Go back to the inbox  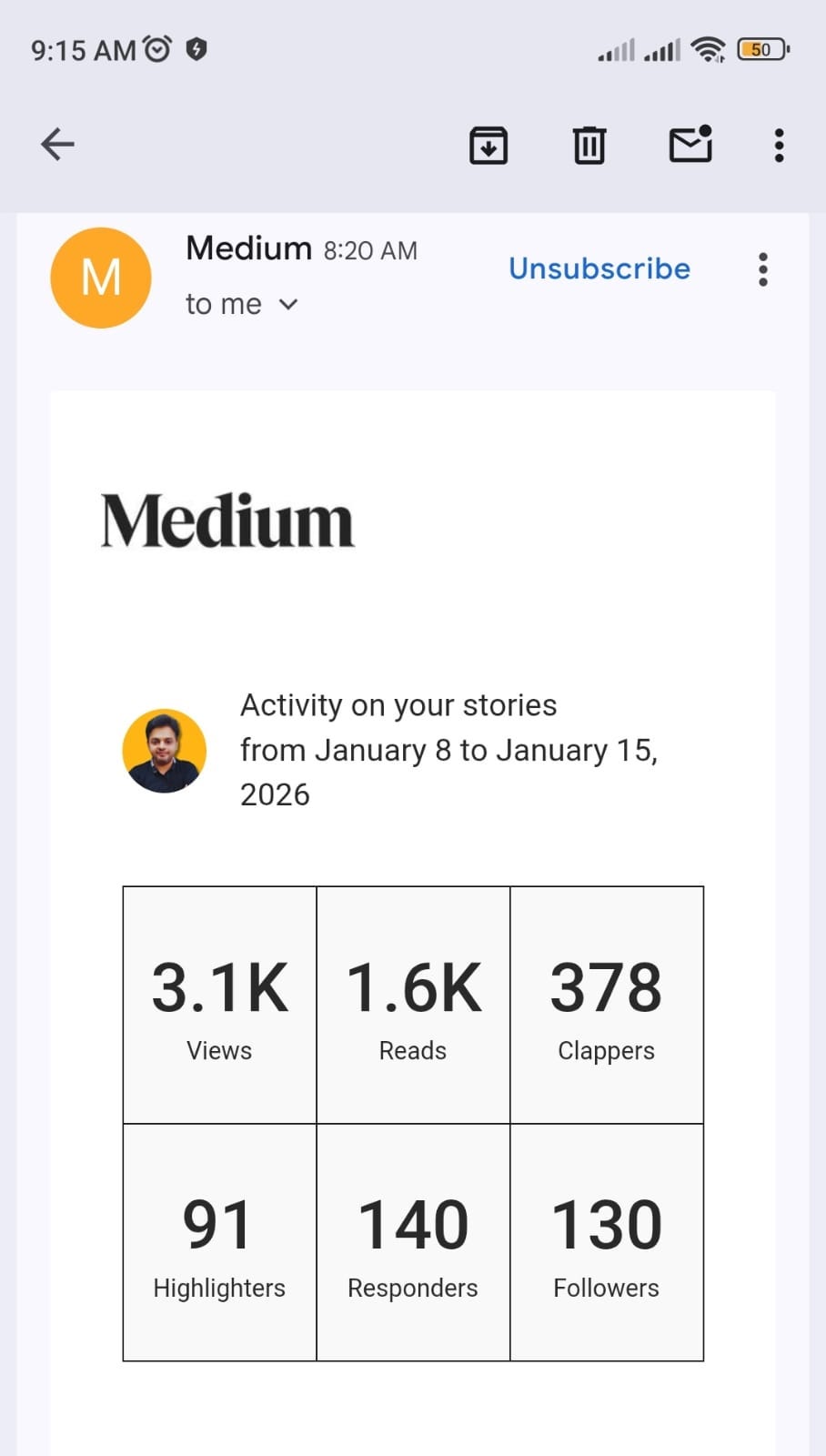coord(57,144)
